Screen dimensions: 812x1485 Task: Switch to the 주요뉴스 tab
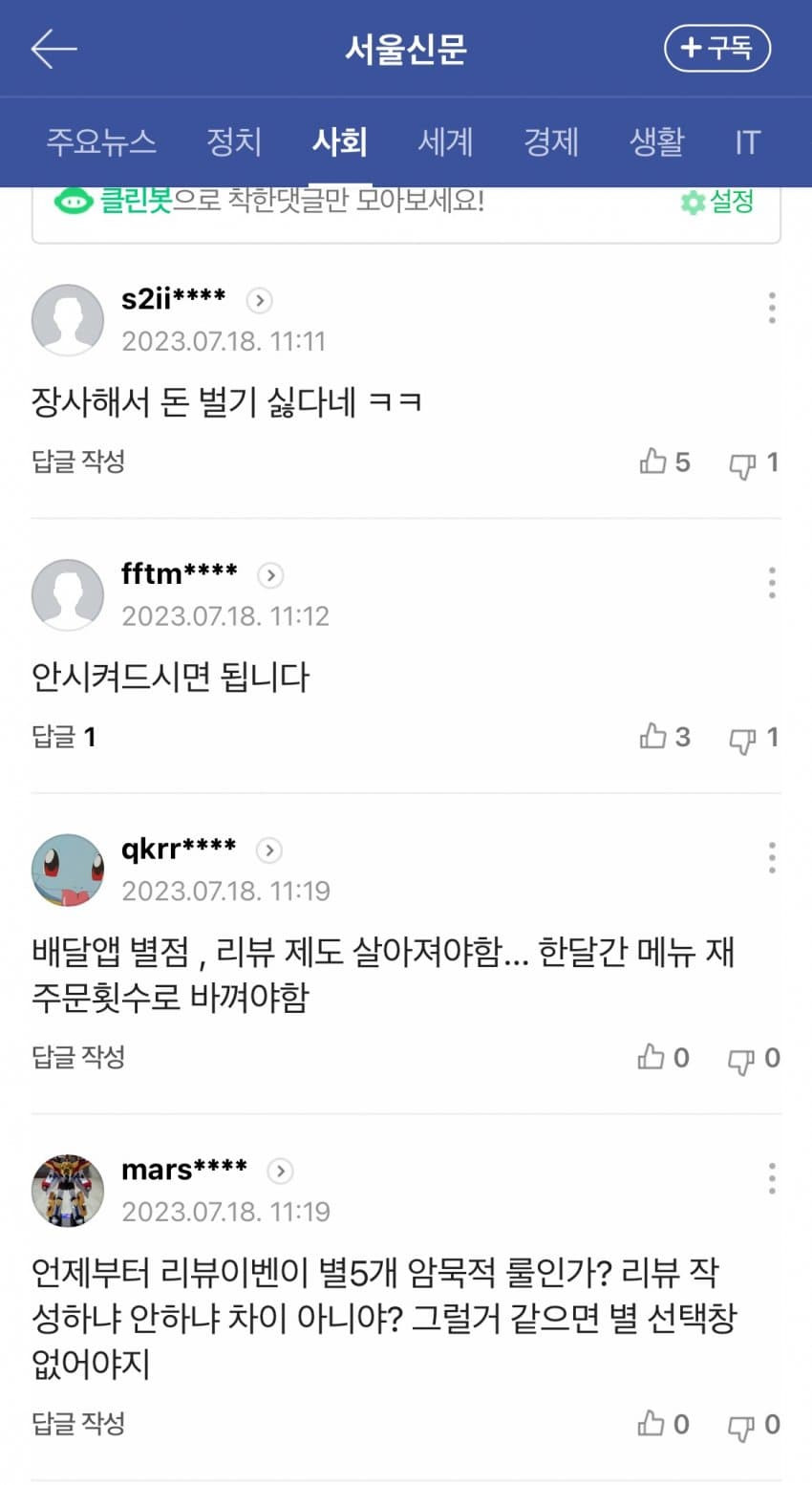(x=101, y=142)
